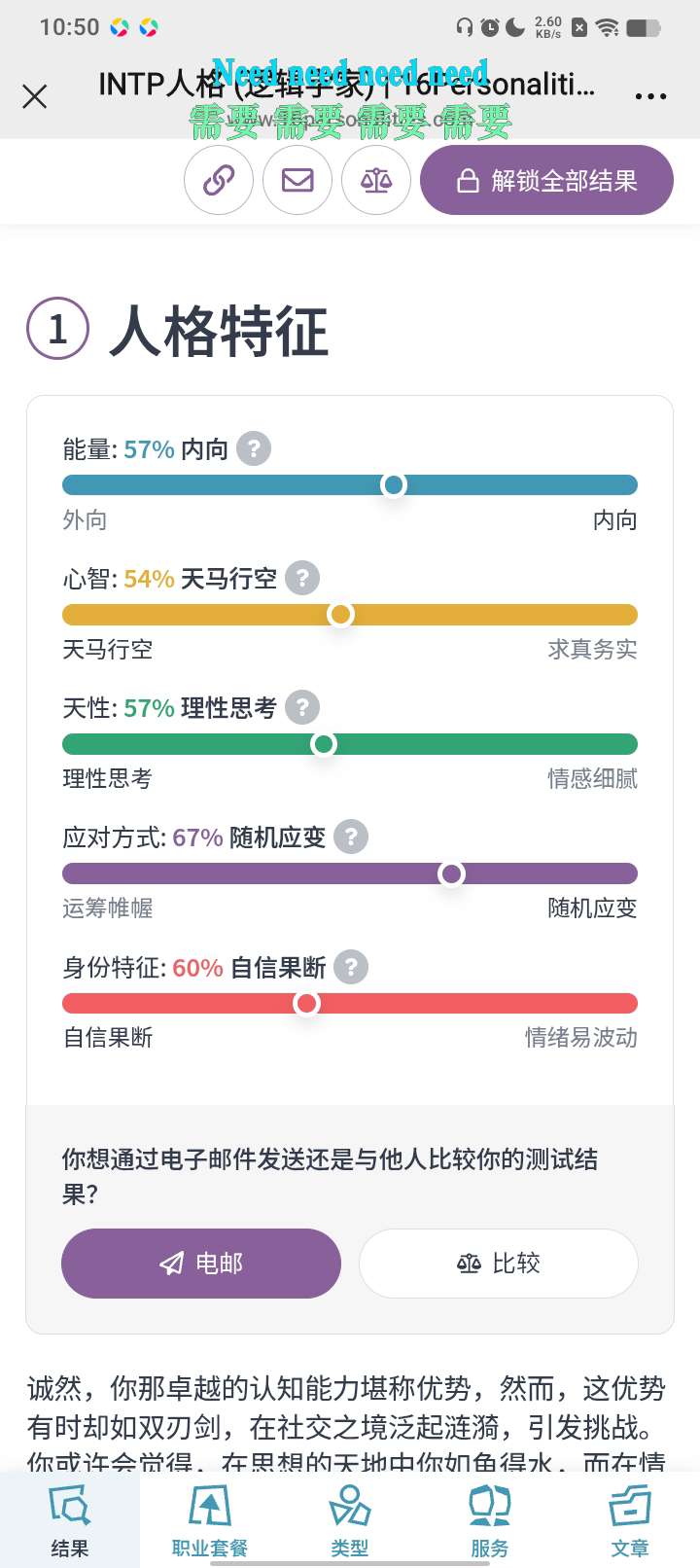The width and height of the screenshot is (700, 1568).
Task: Open the 文章 tab
Action: [x=629, y=1521]
